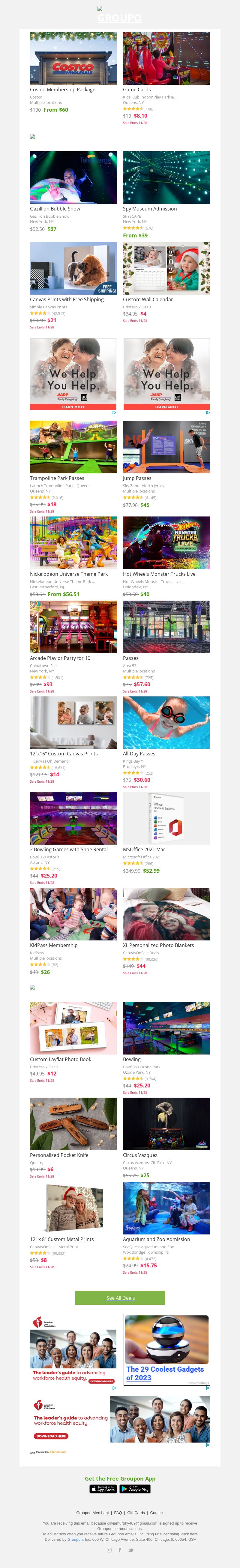The width and height of the screenshot is (240, 1568).
Task: Open Groupon's Twitter profile icon
Action: coord(131,1550)
